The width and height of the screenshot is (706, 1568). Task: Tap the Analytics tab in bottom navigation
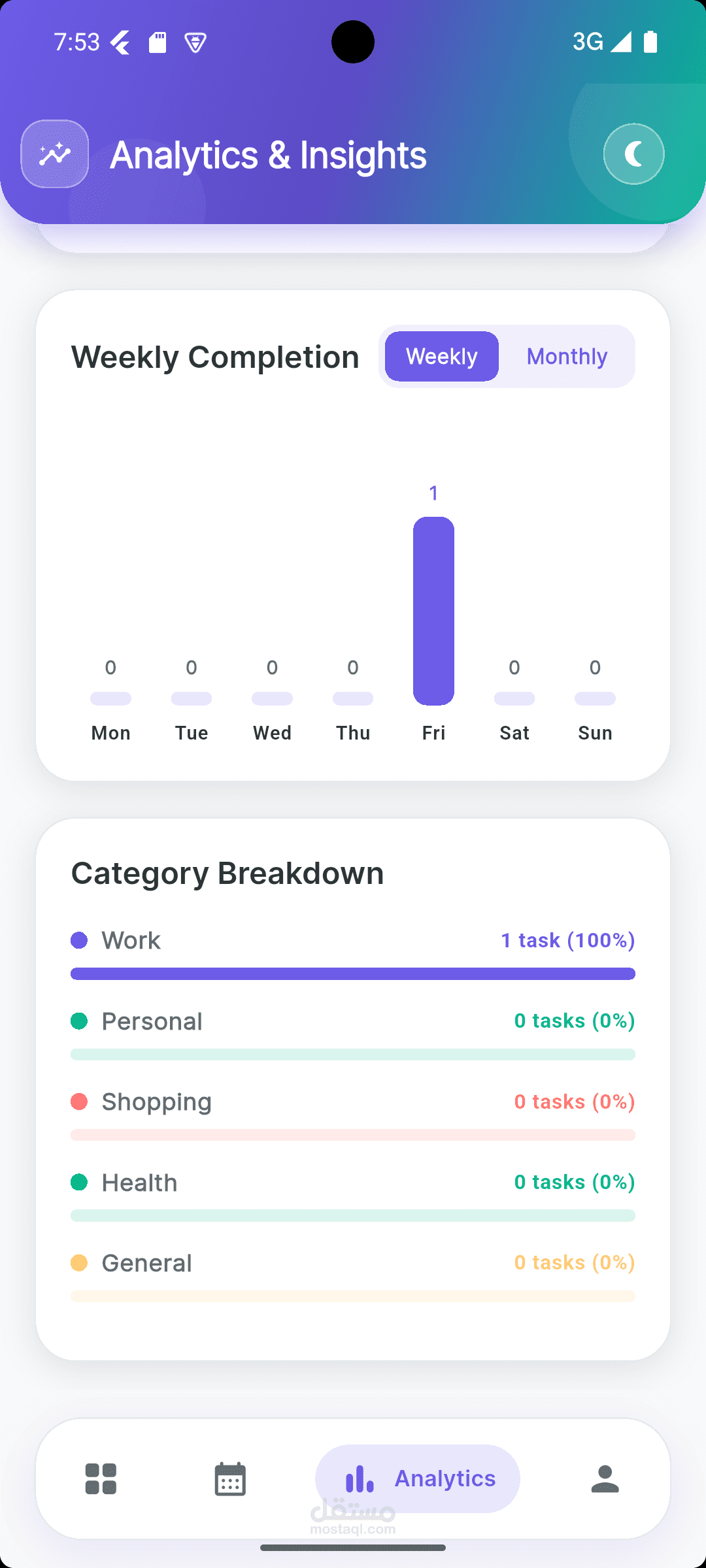click(418, 1478)
